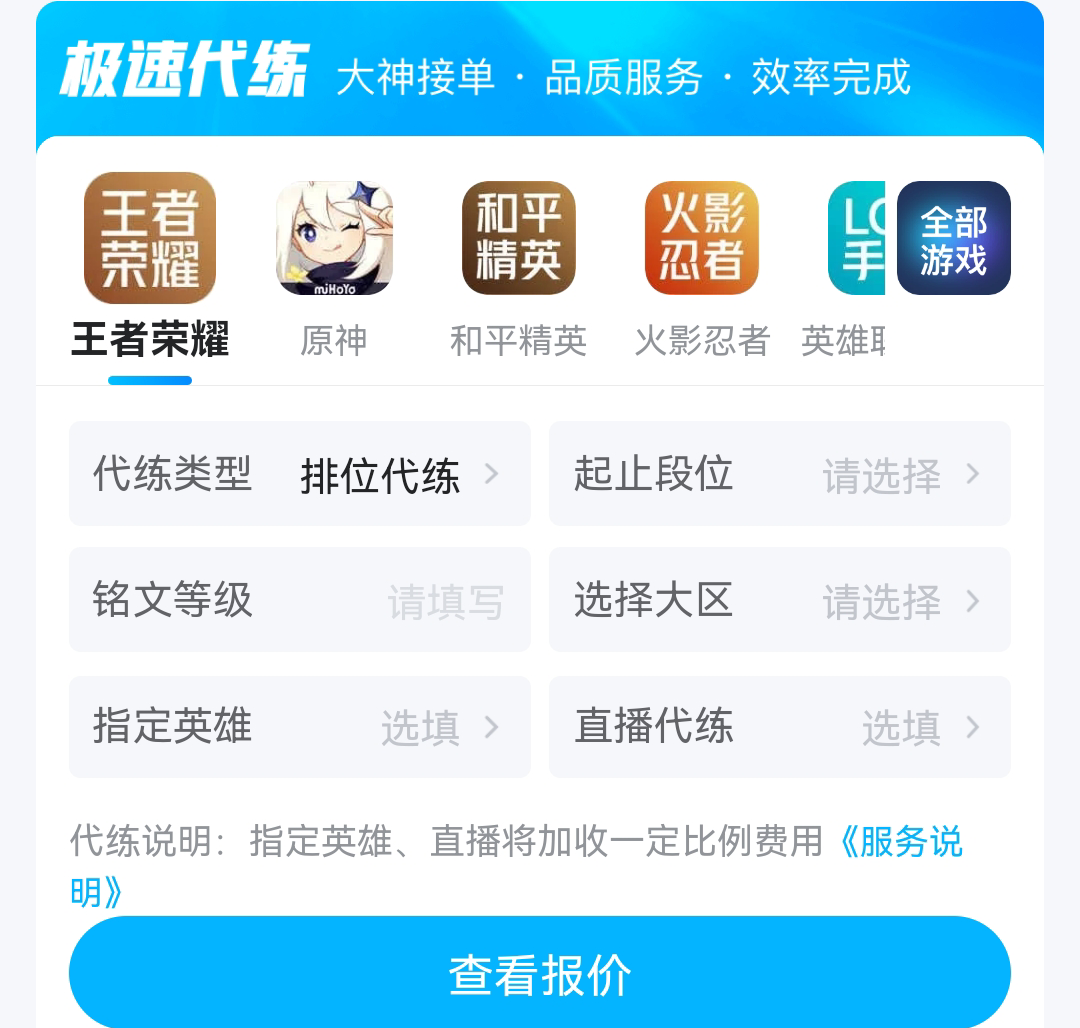Tap the 查看报价 button

point(539,973)
